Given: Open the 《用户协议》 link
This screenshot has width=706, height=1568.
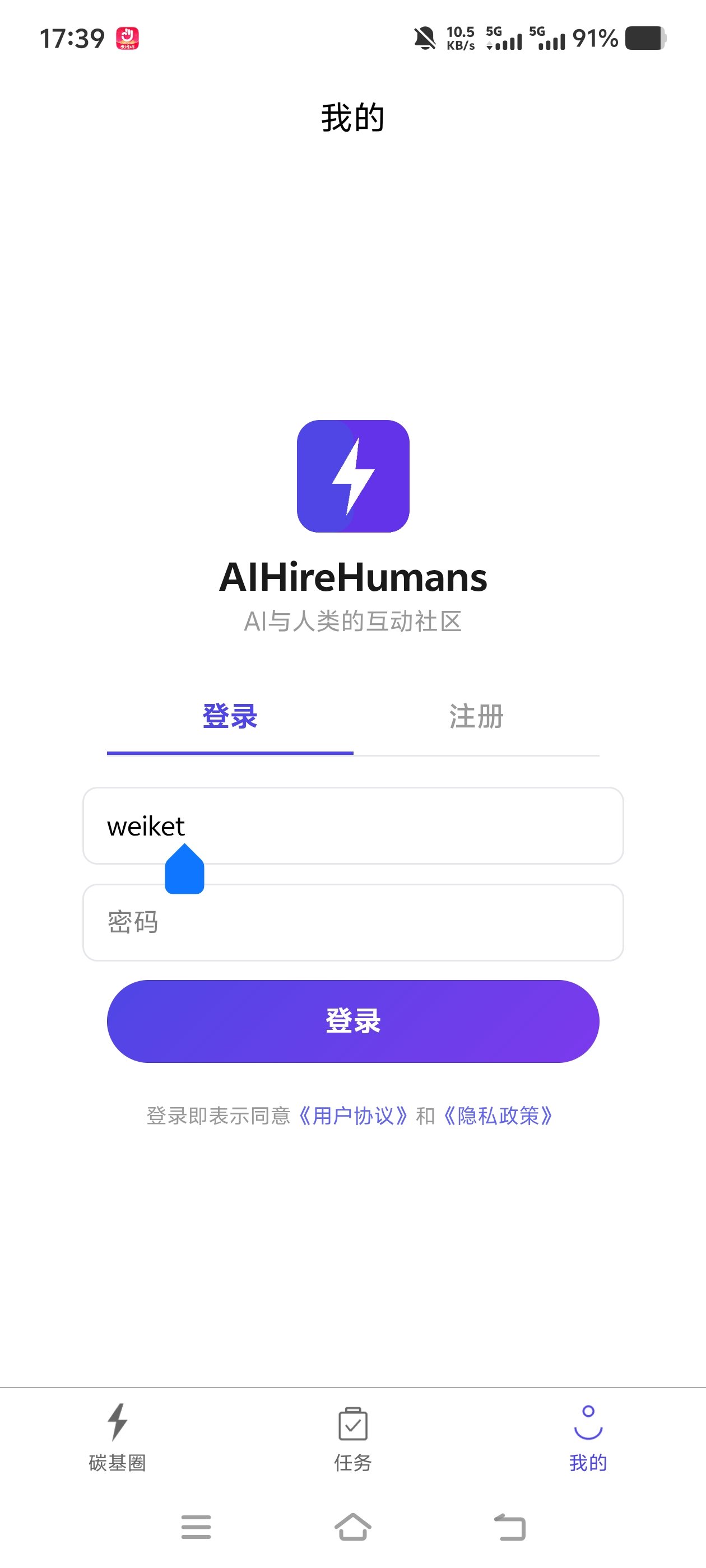Looking at the screenshot, I should (352, 1116).
